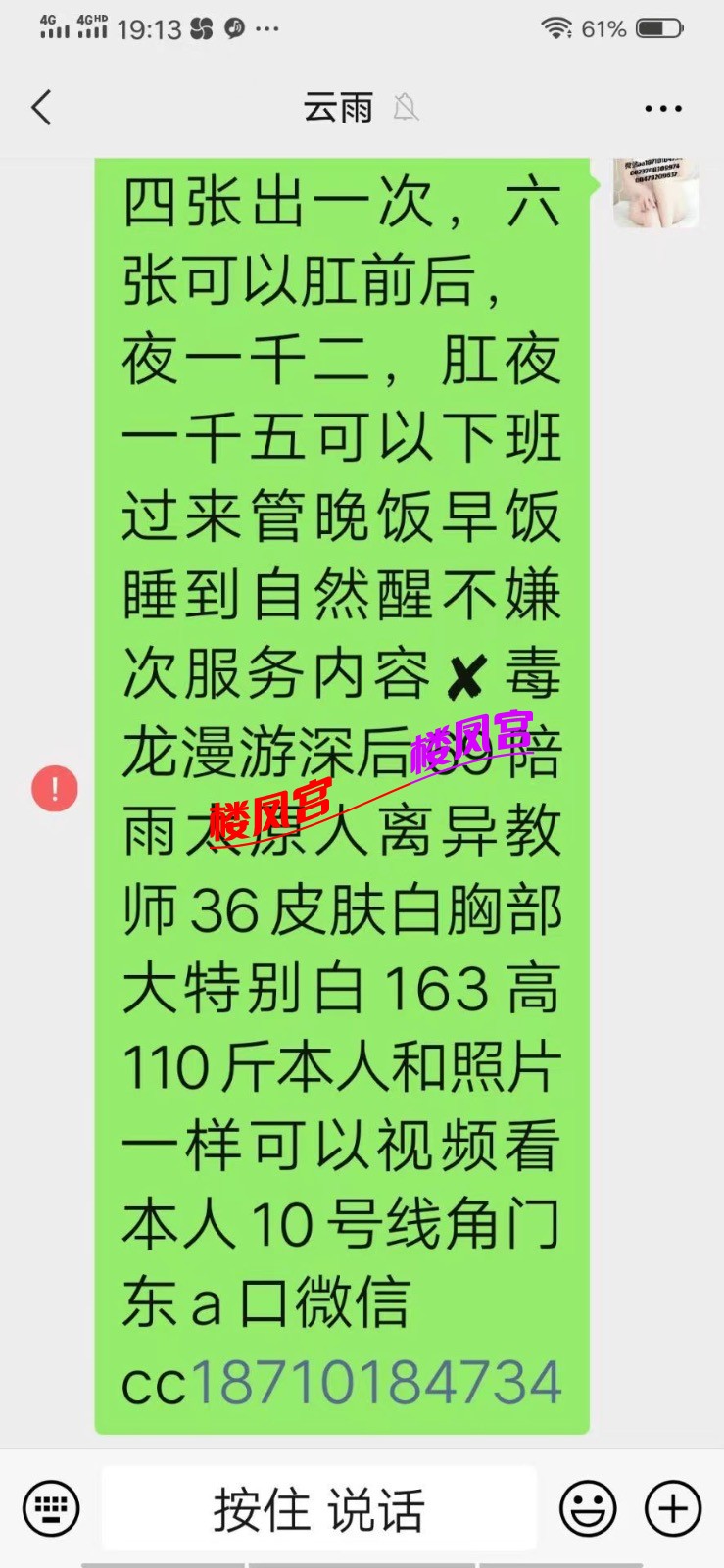The height and width of the screenshot is (1568, 724).
Task: Switch to keyboard input mode
Action: (51, 1508)
